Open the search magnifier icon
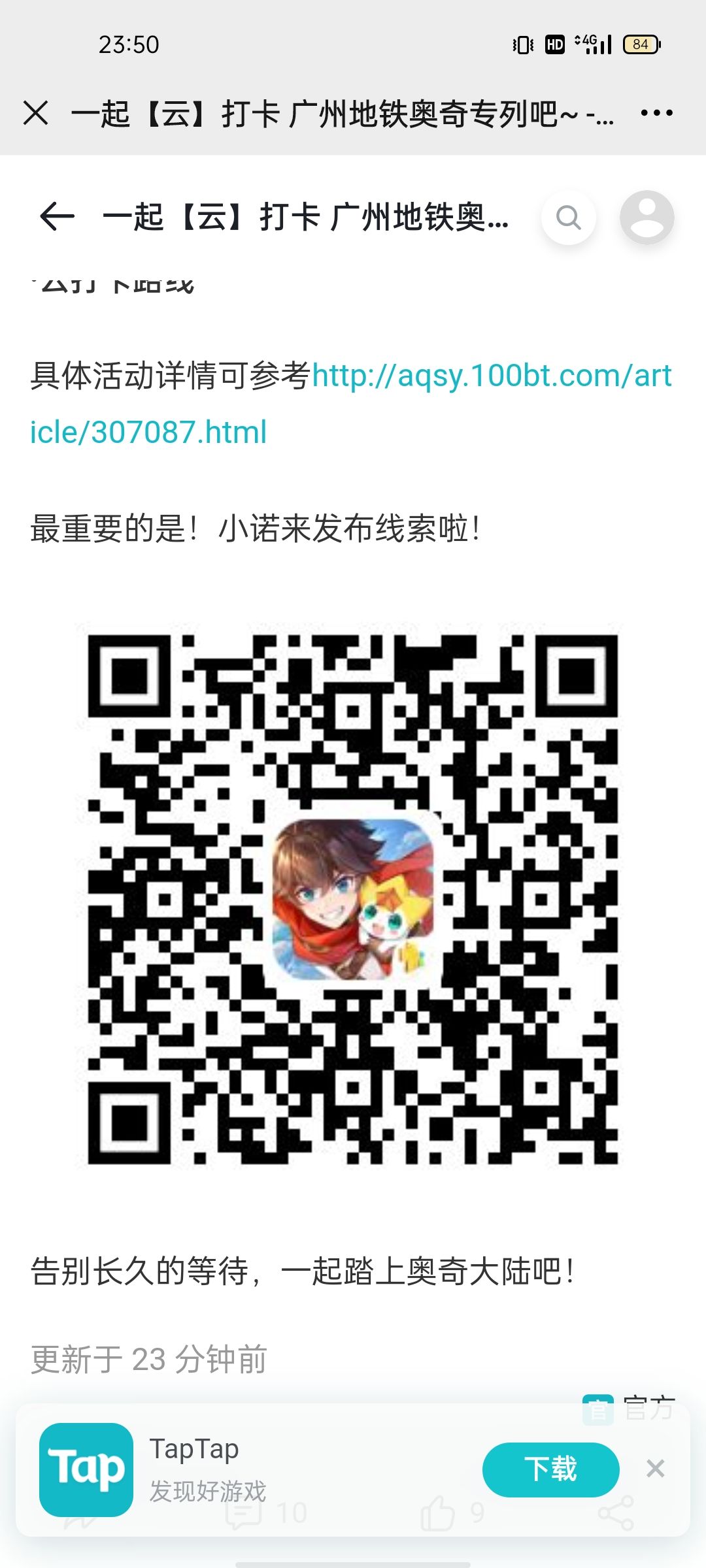 (x=568, y=217)
